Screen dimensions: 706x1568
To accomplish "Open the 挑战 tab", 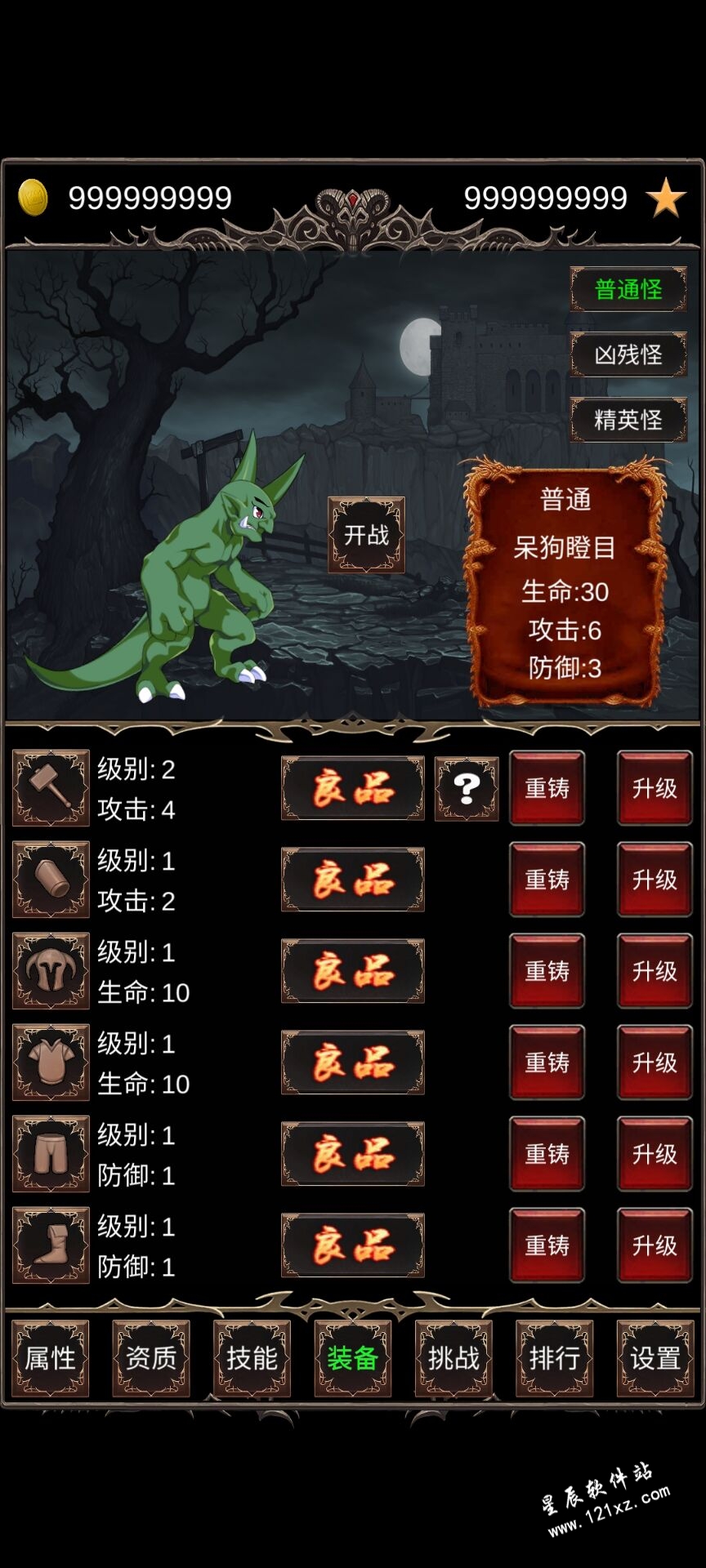I will [454, 1358].
